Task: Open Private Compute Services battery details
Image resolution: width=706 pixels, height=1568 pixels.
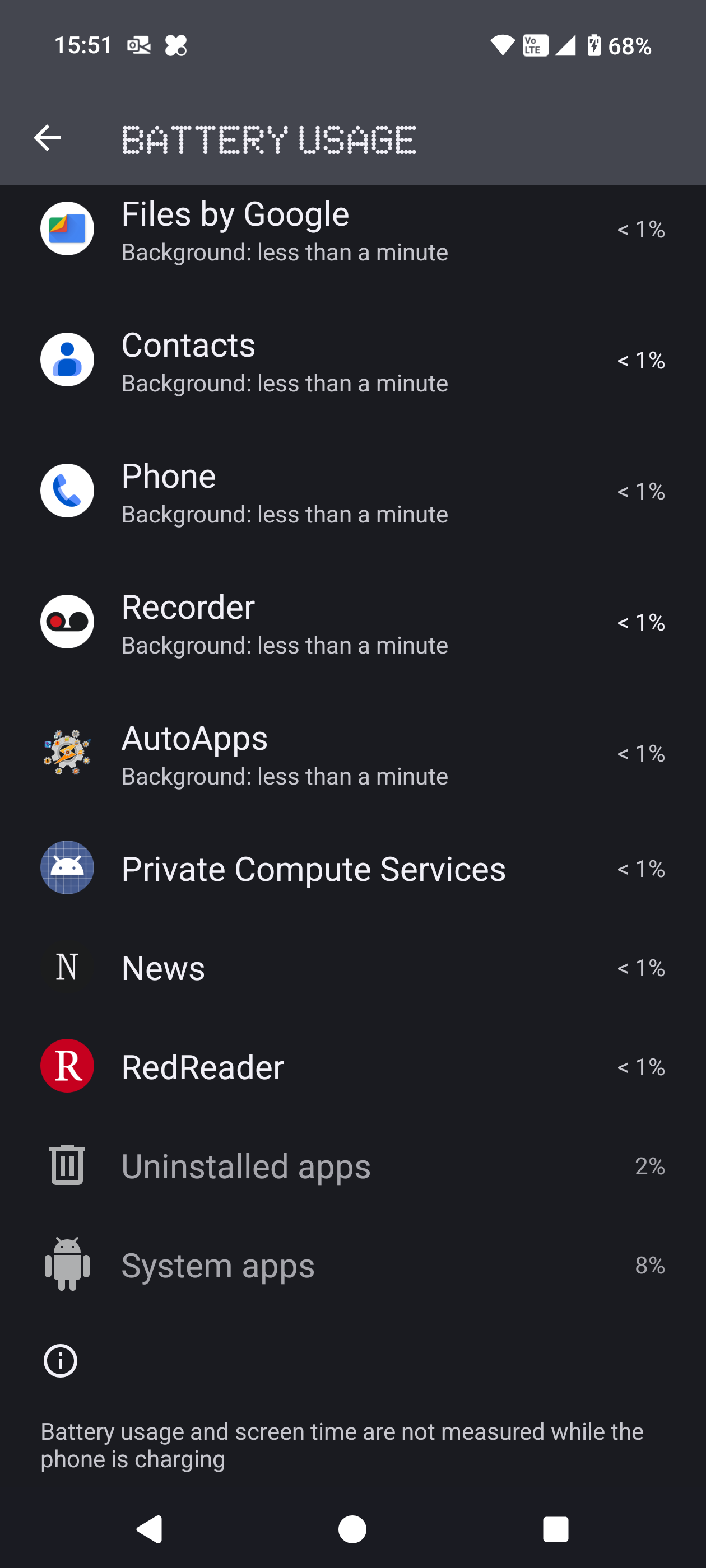Action: (x=352, y=868)
